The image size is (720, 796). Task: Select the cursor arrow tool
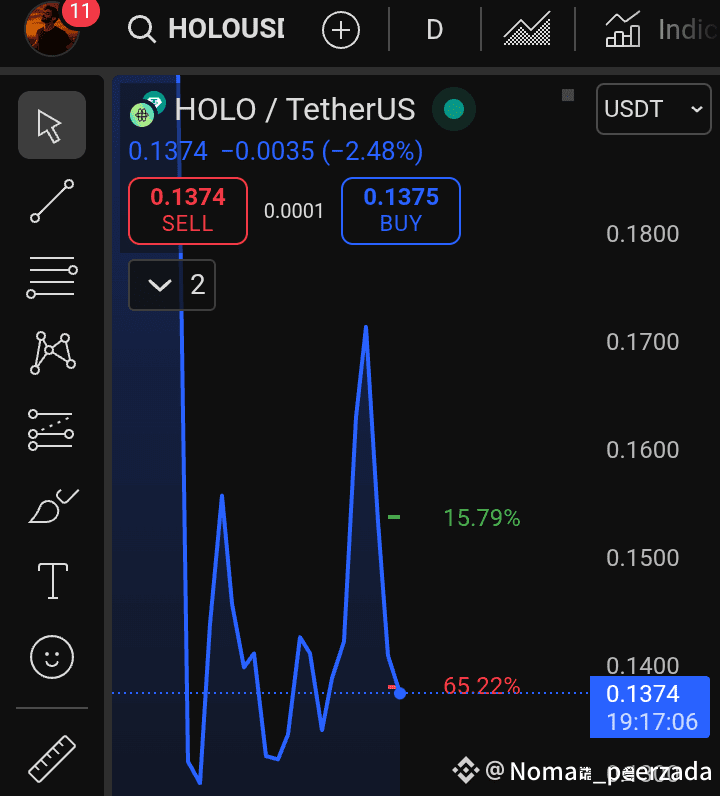[x=51, y=125]
